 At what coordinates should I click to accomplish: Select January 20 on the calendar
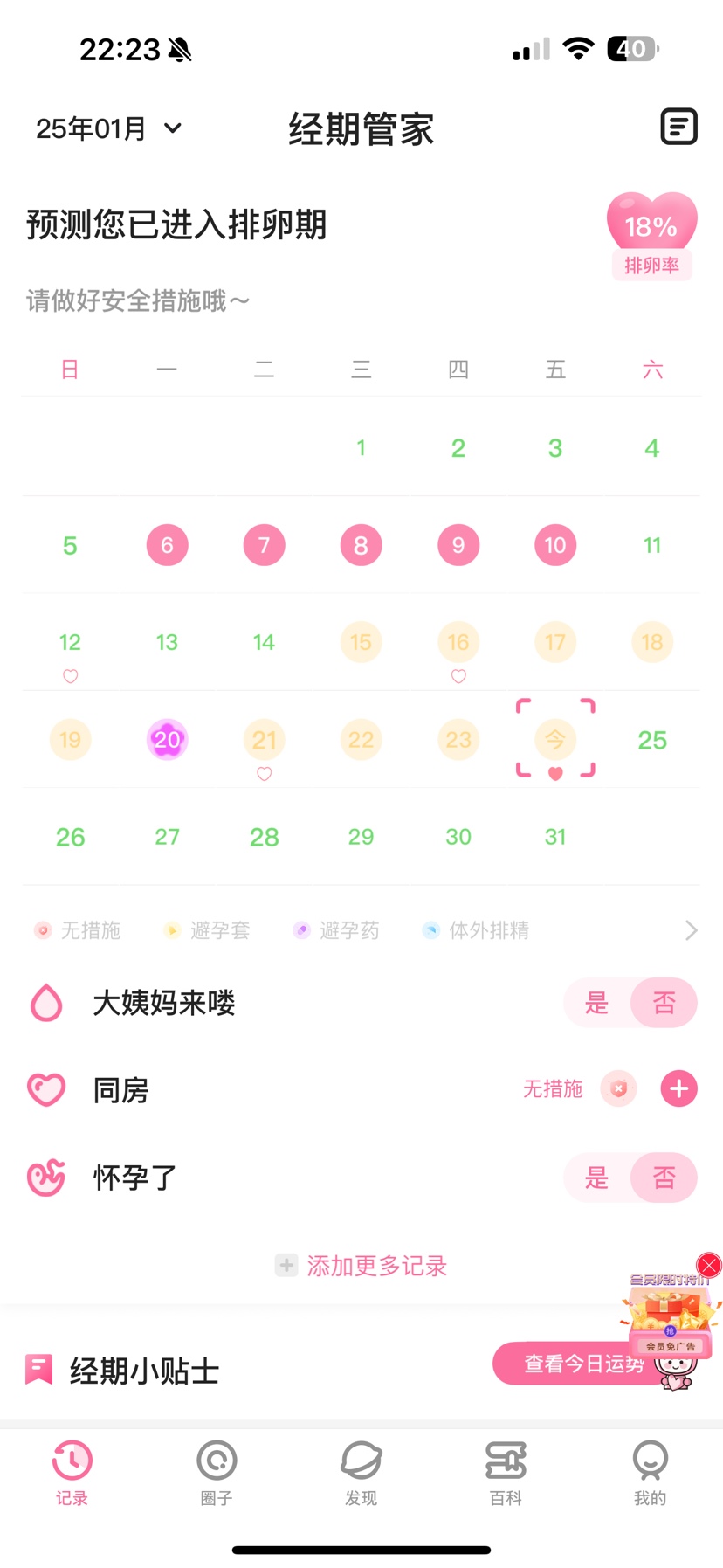click(167, 740)
